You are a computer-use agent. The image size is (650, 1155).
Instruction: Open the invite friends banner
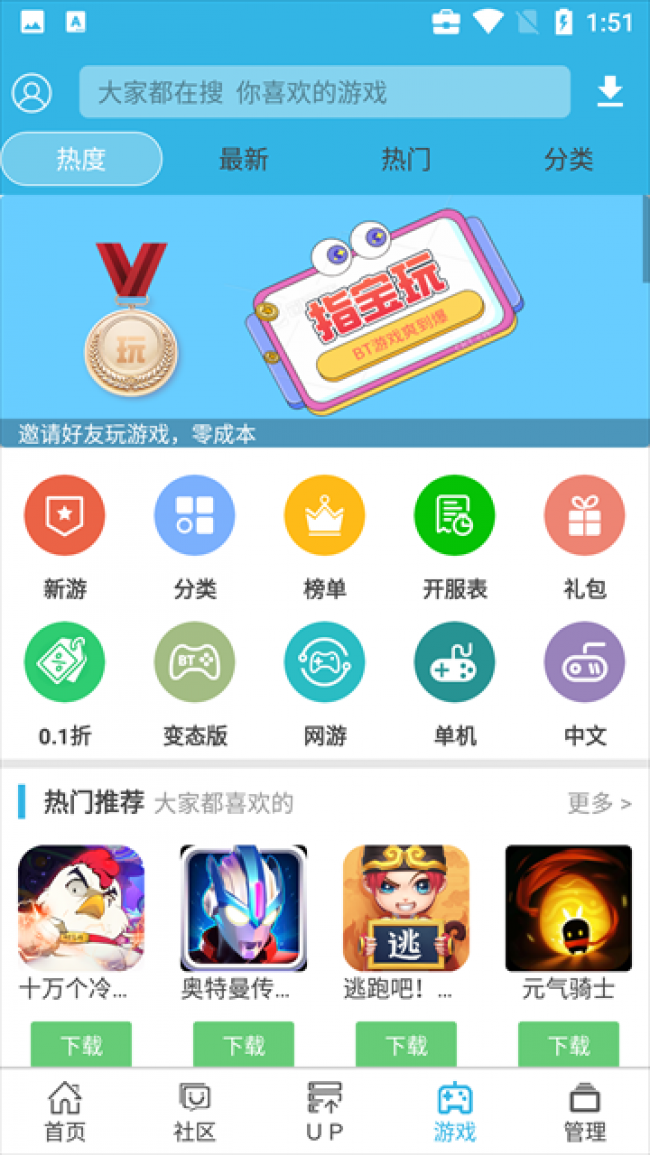tap(324, 320)
